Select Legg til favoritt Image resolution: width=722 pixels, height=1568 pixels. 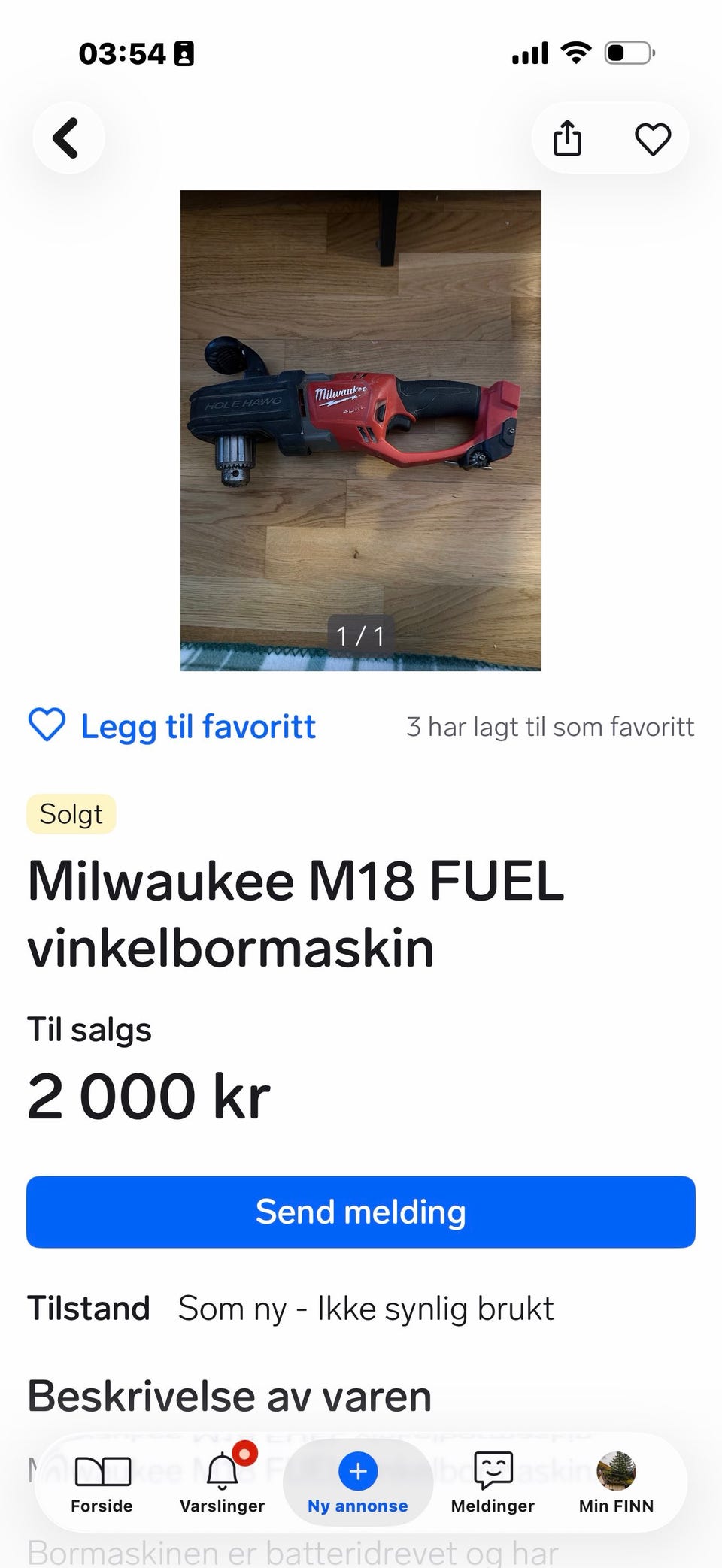(x=172, y=726)
